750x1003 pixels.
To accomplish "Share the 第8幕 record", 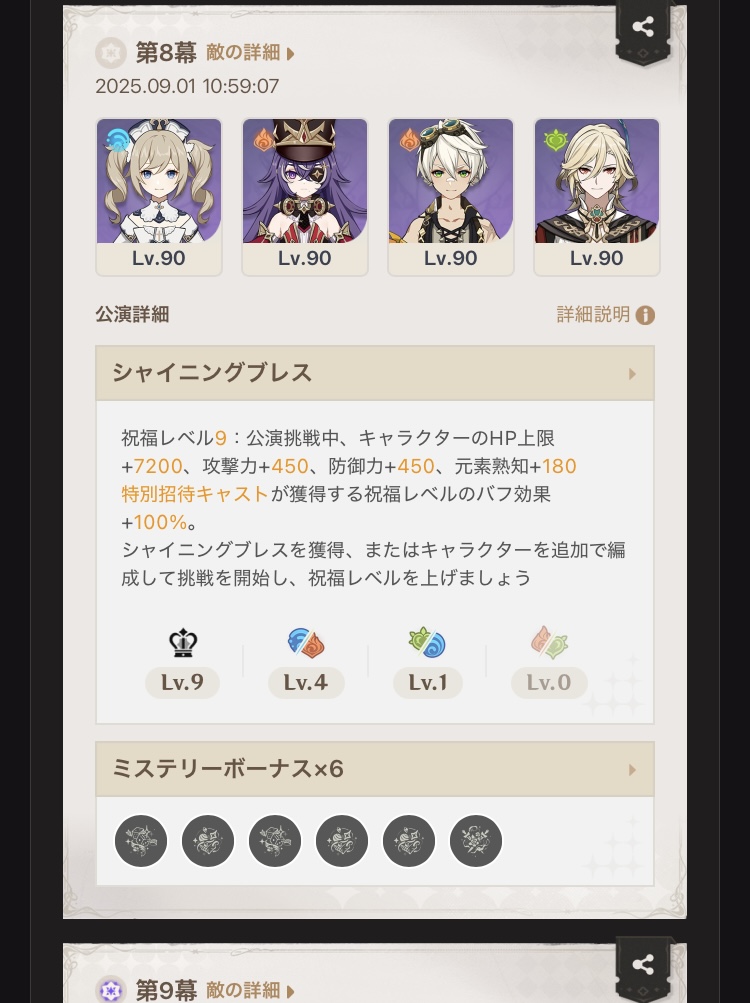I will click(643, 27).
